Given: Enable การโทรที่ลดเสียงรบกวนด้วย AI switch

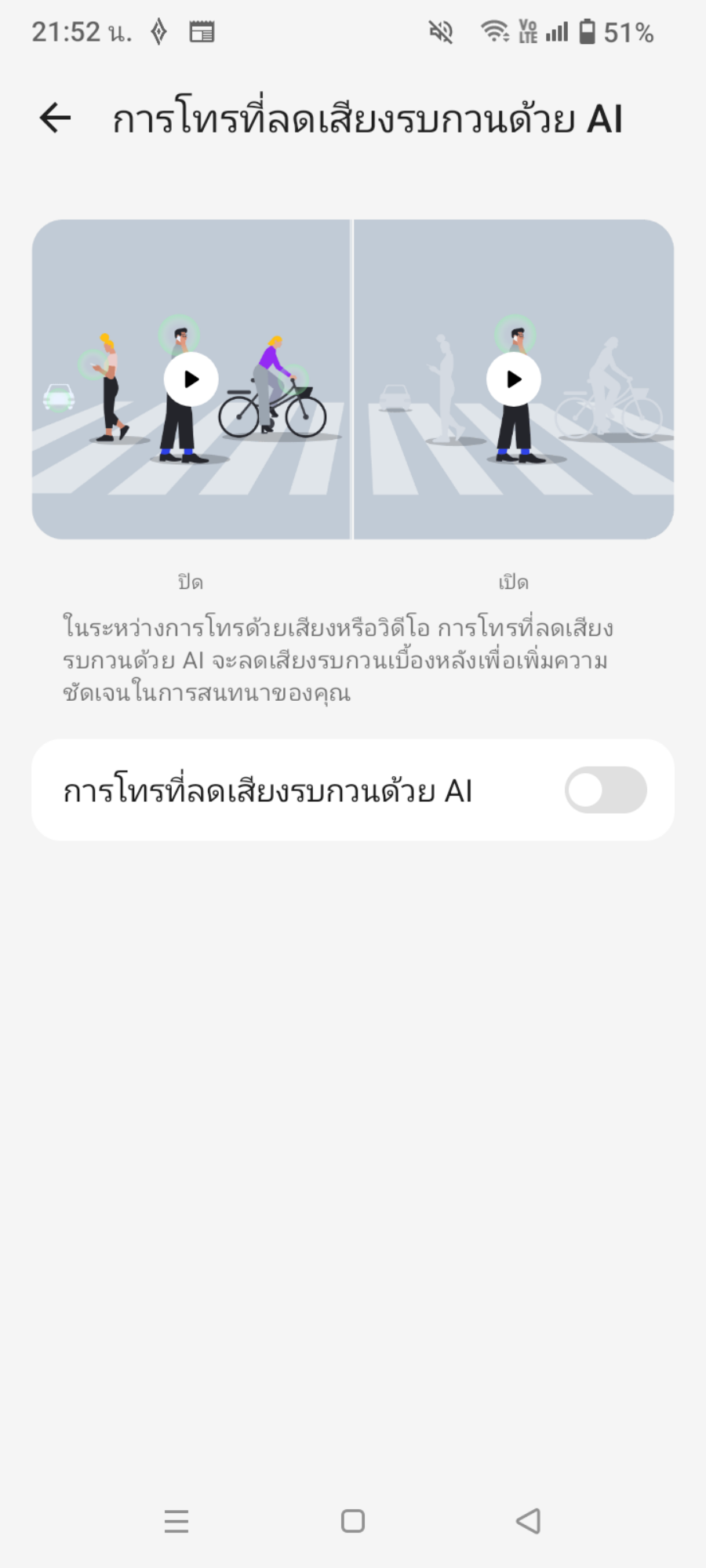Looking at the screenshot, I should click(605, 789).
